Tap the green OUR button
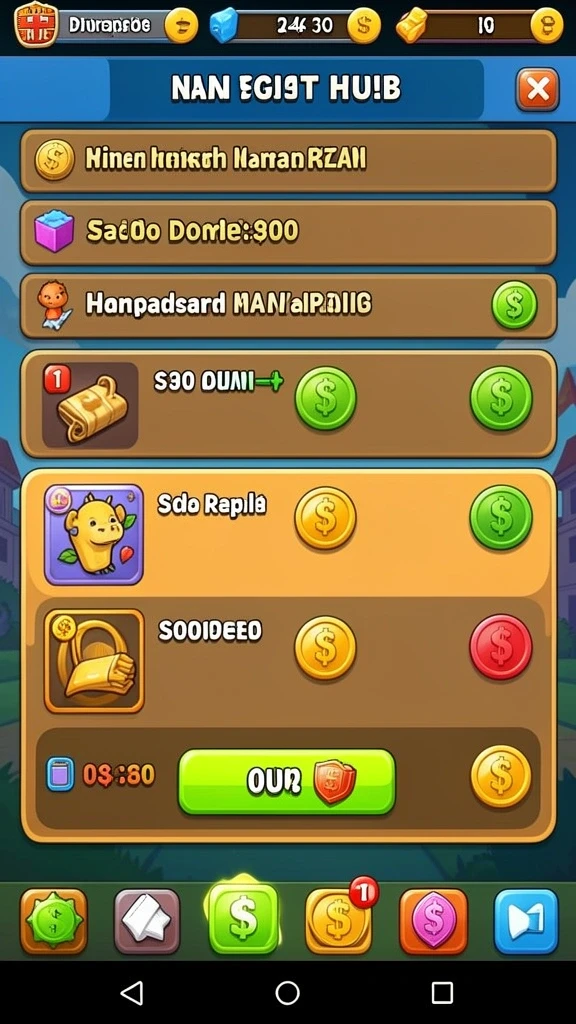Viewport: 576px width, 1024px height. (x=287, y=780)
